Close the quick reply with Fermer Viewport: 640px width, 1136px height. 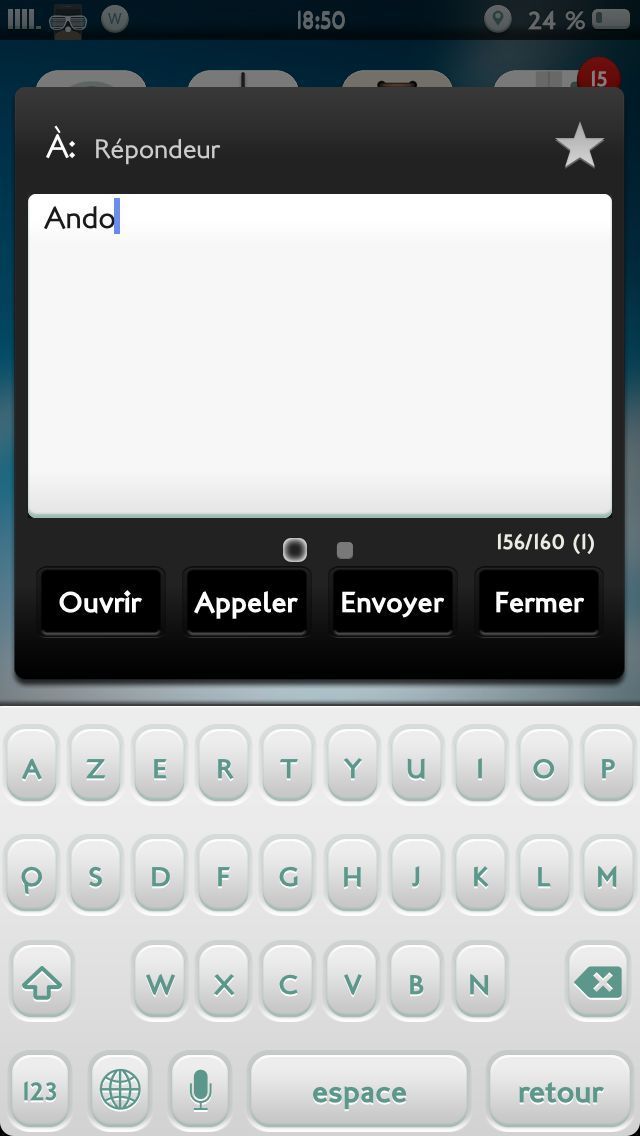(x=538, y=602)
